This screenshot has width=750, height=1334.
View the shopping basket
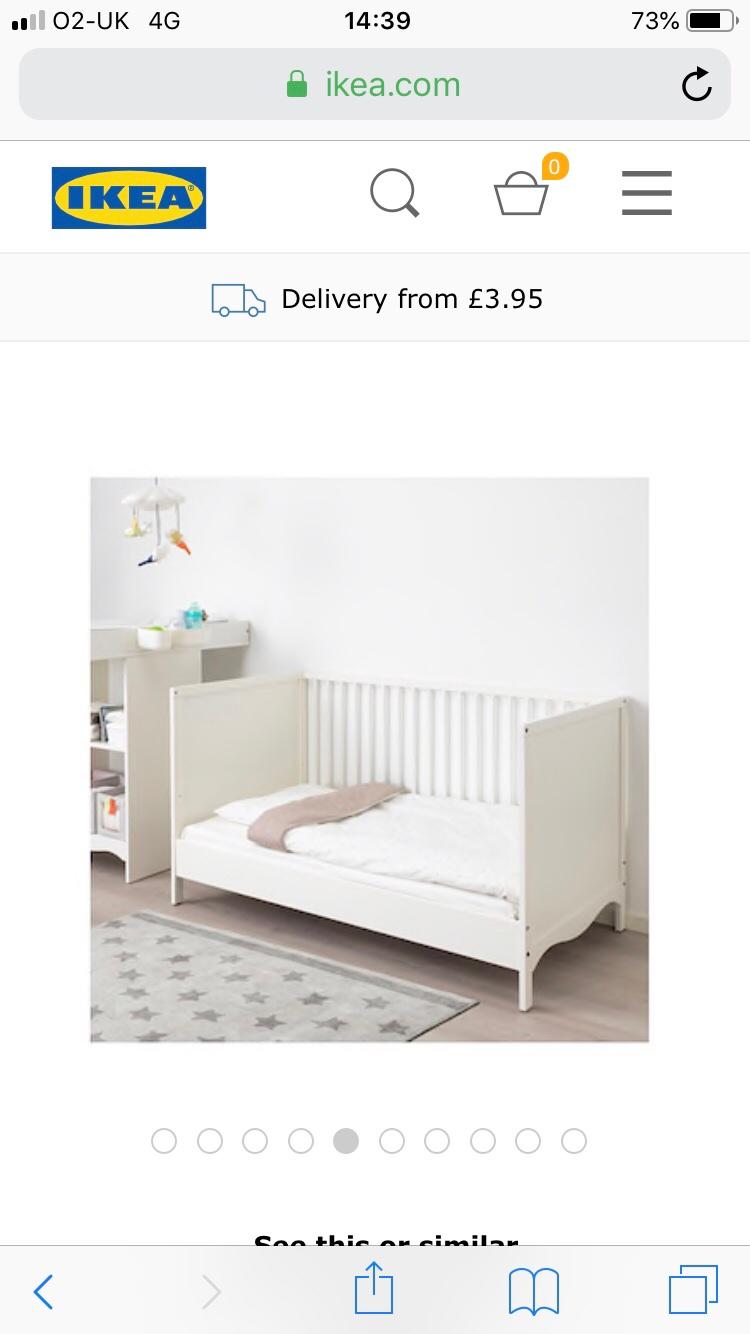[x=524, y=190]
